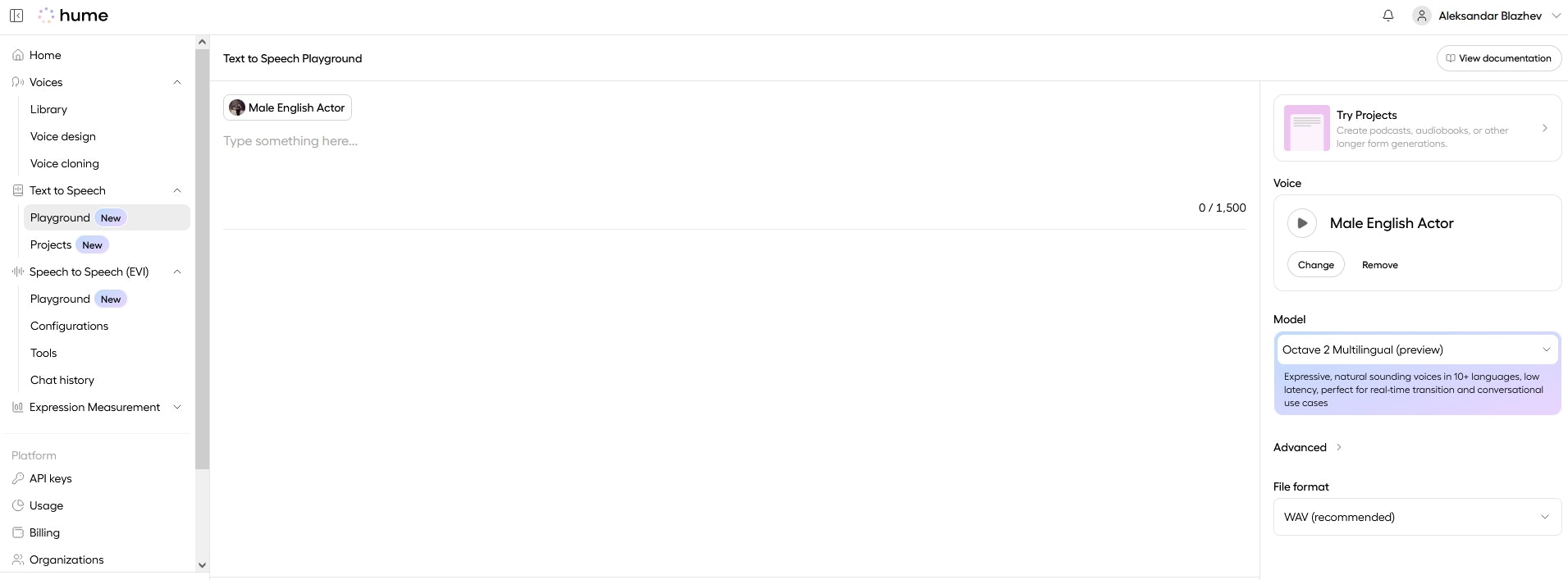Viewport: 1568px width, 580px height.
Task: Play the Male English Actor voice preview
Action: tap(1301, 223)
